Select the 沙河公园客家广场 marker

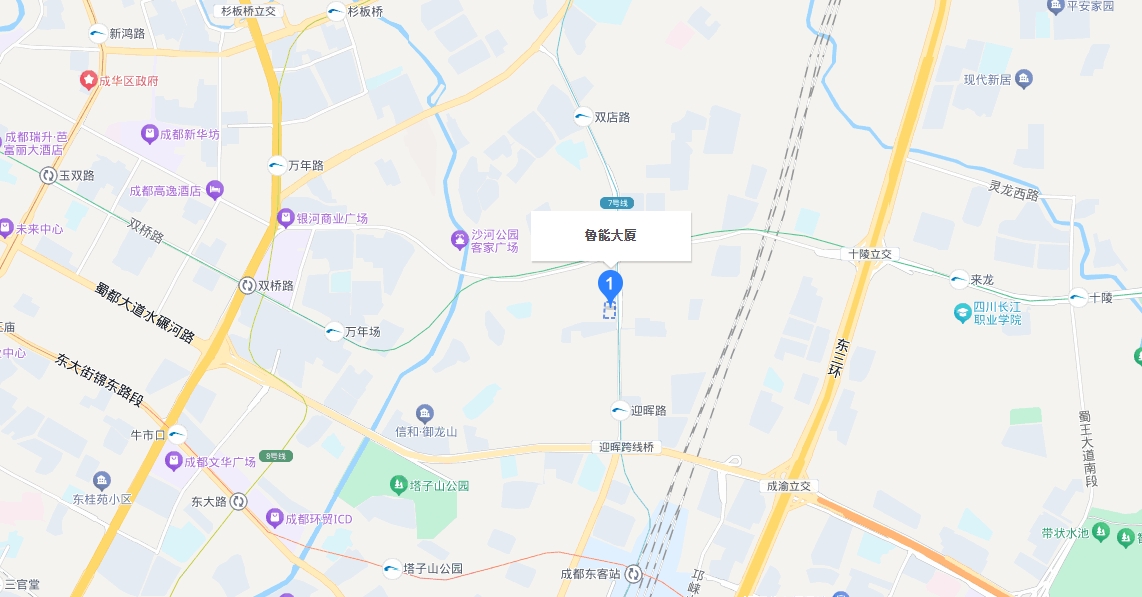(x=458, y=240)
